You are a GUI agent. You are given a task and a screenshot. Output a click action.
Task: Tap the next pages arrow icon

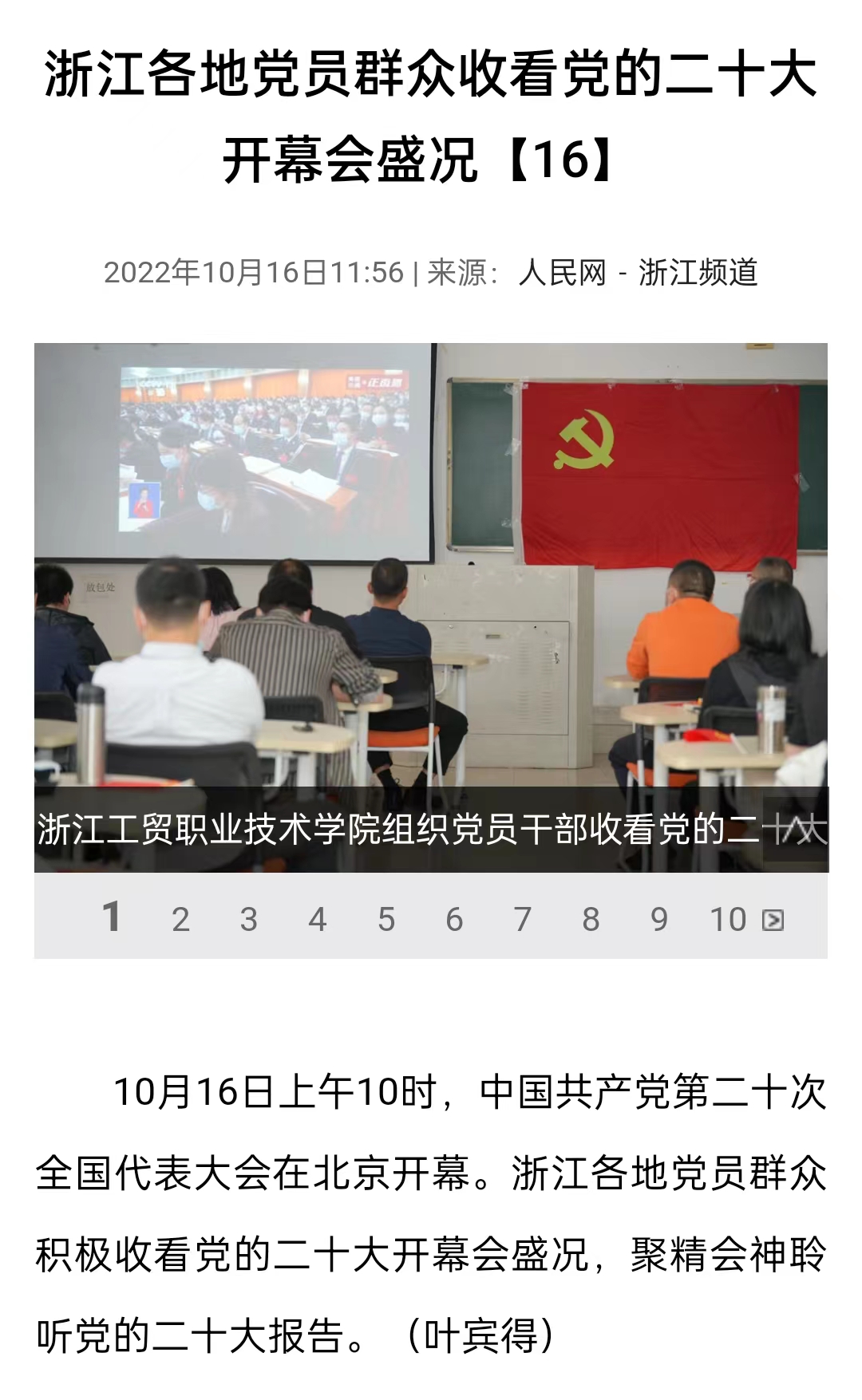(773, 921)
